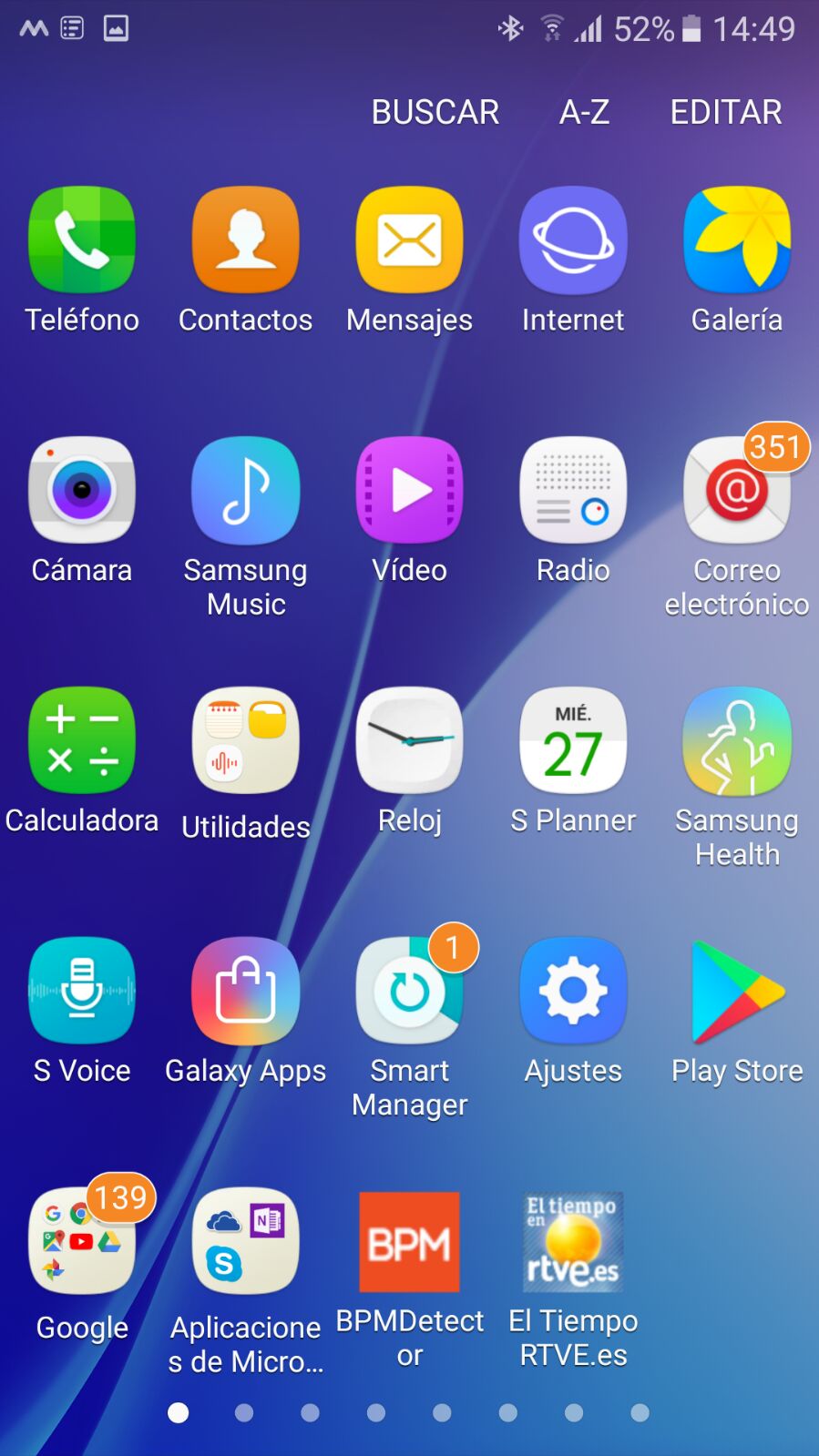The width and height of the screenshot is (819, 1456).
Task: Open the Teléfono app
Action: pos(82,240)
